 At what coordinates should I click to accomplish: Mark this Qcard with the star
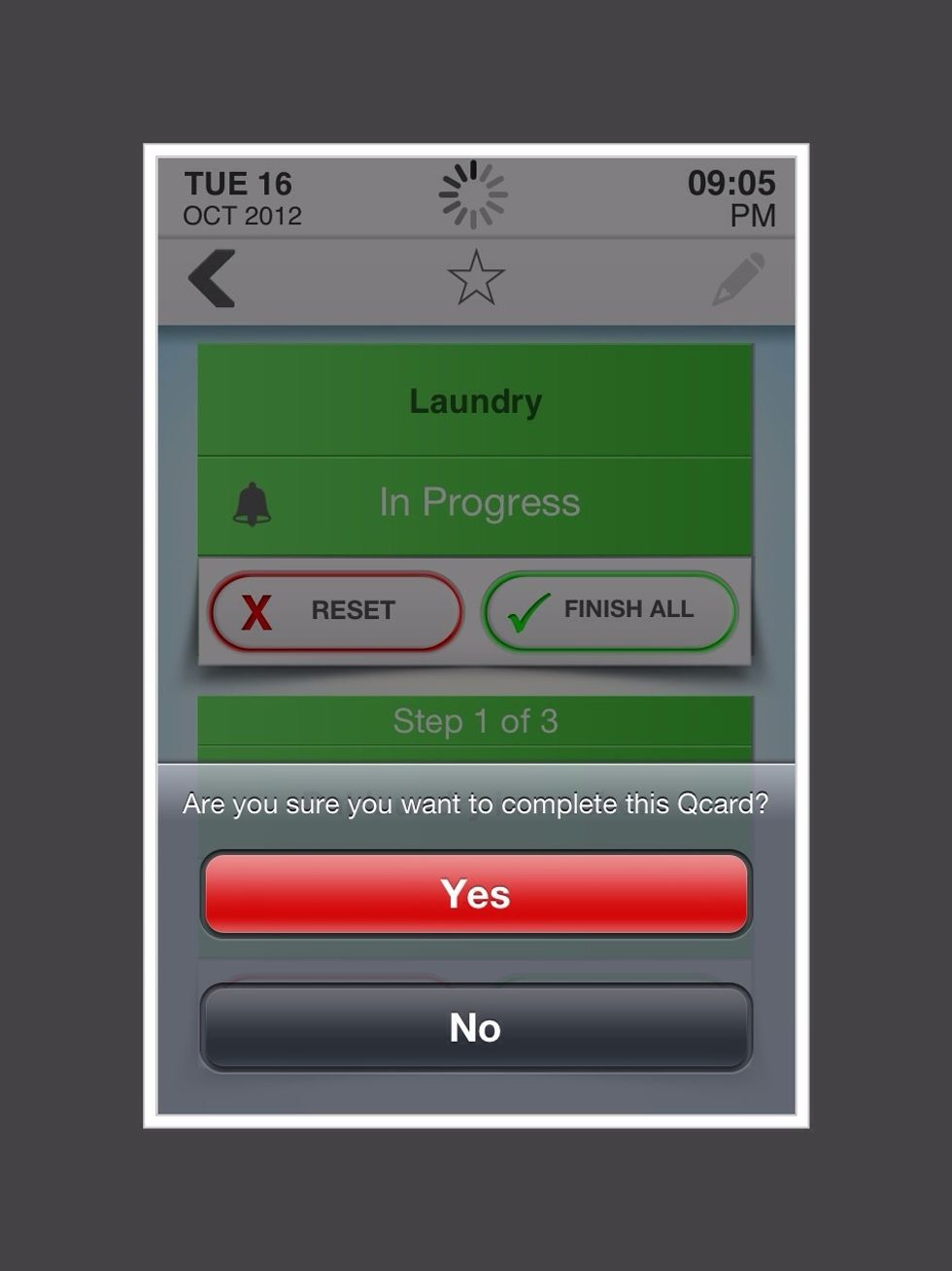click(476, 279)
